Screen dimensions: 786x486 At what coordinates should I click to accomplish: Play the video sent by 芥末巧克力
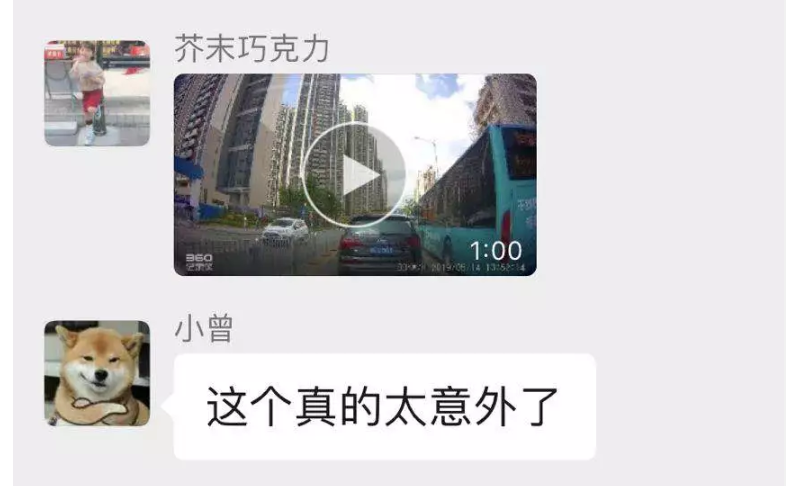[x=354, y=175]
